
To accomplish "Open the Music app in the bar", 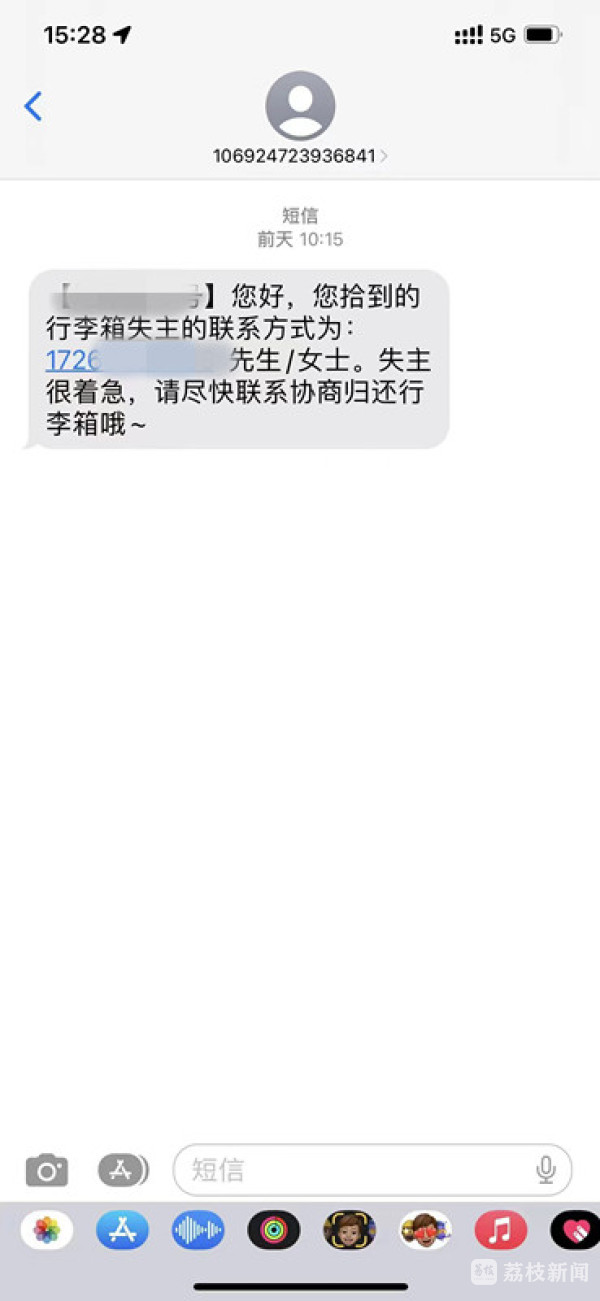I will 500,1230.
